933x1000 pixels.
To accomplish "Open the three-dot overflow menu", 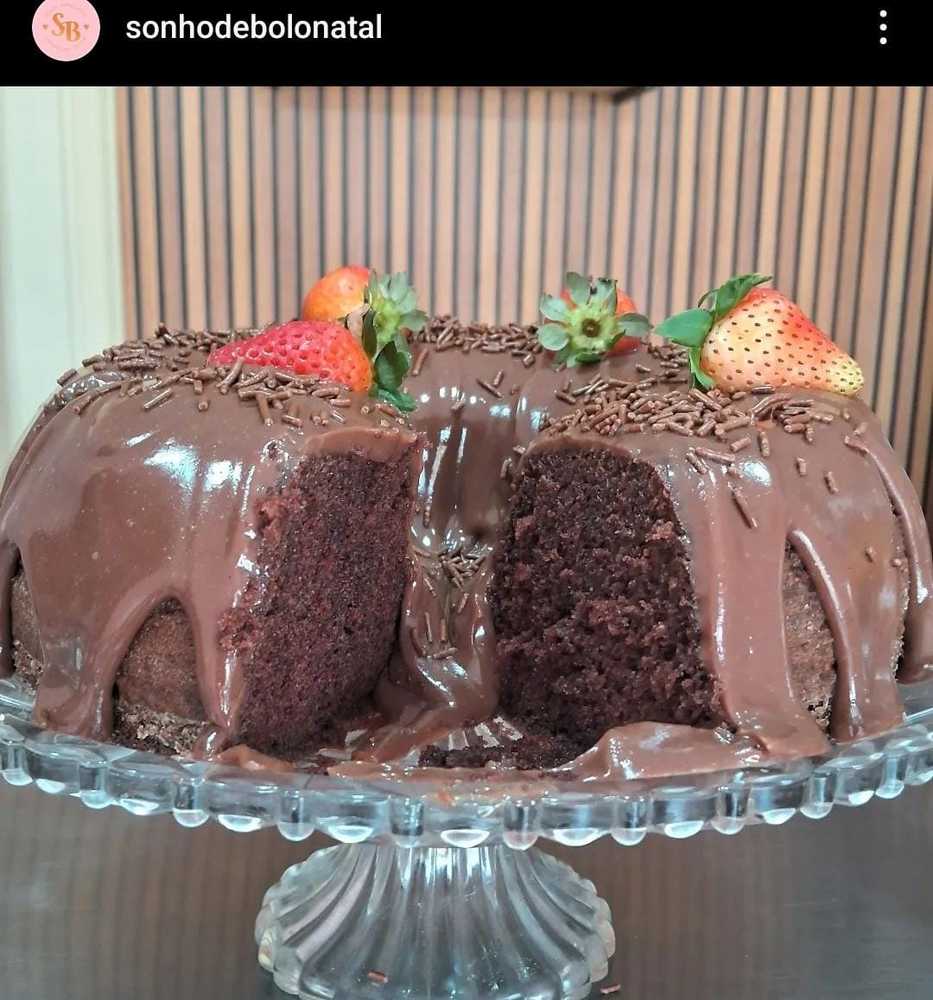I will coord(882,28).
